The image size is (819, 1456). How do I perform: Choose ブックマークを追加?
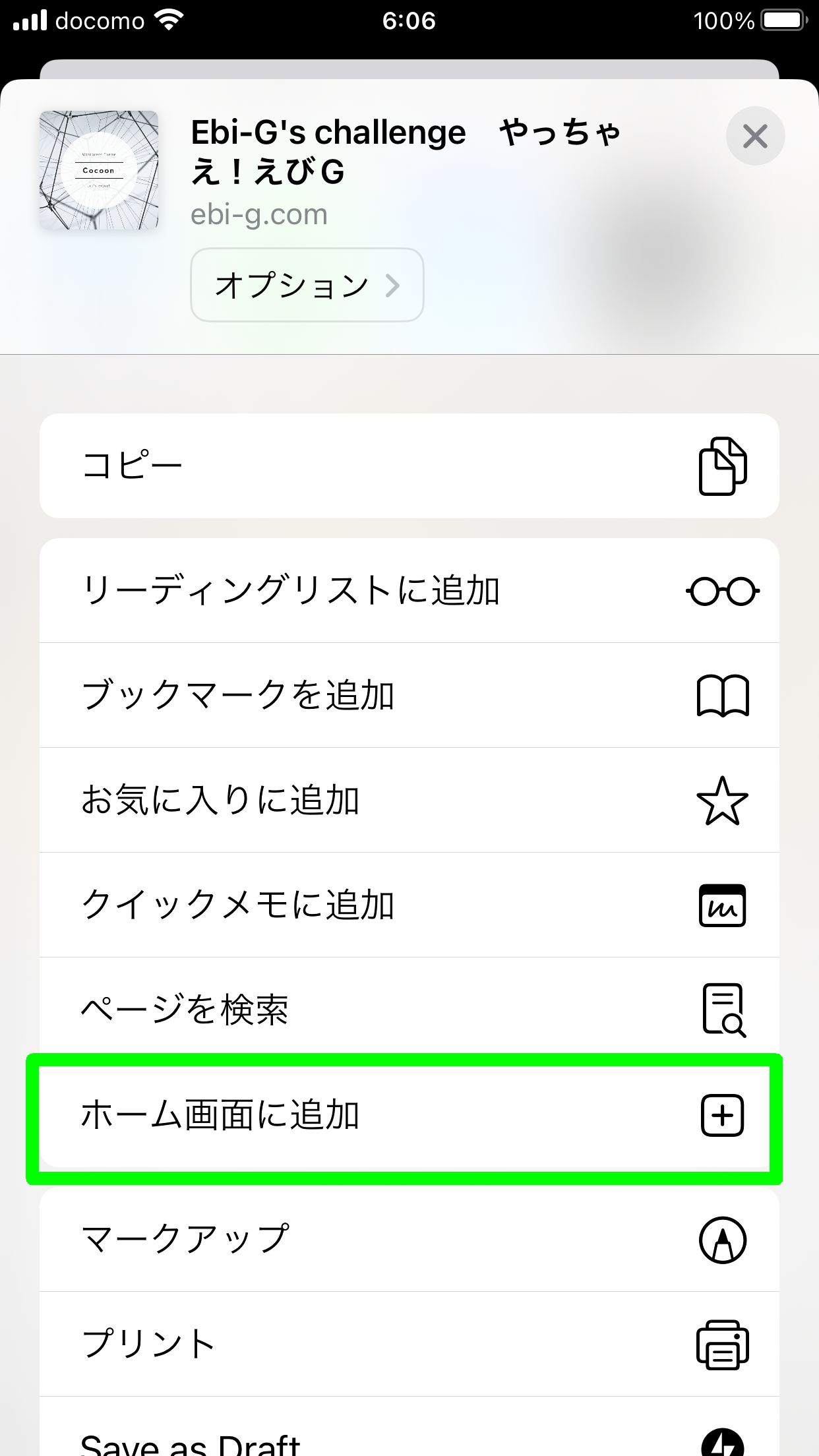click(409, 695)
